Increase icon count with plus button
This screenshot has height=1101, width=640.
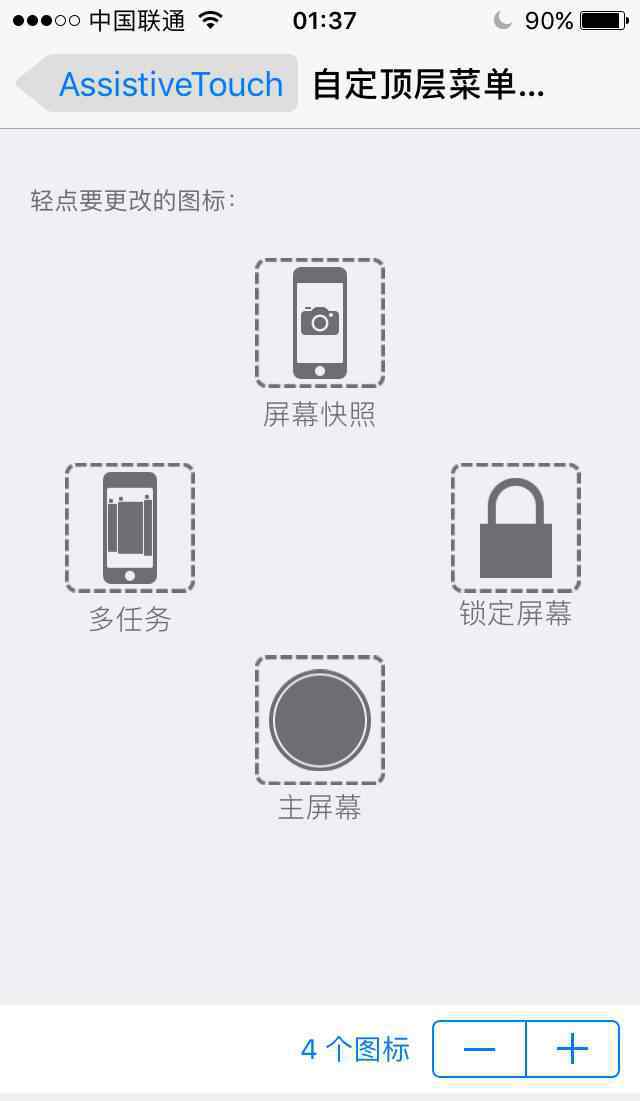(573, 1049)
